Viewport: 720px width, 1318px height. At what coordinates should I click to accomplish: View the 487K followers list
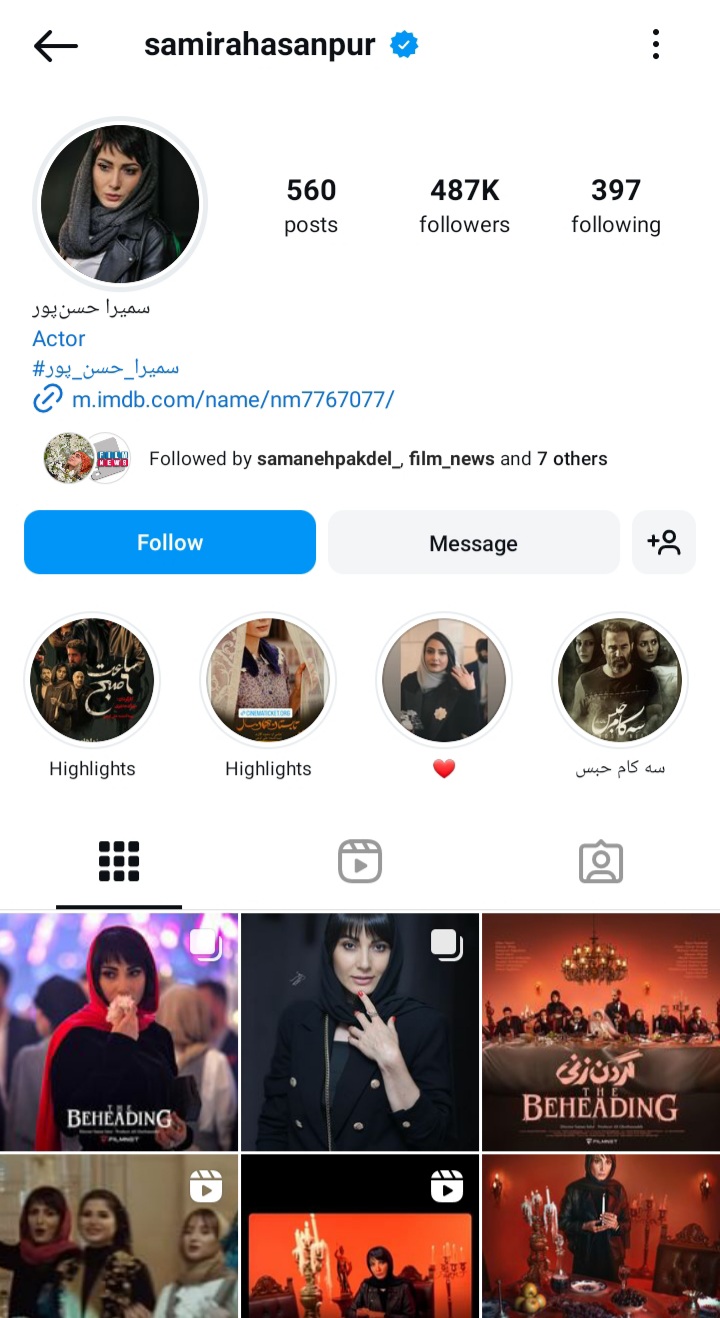464,205
